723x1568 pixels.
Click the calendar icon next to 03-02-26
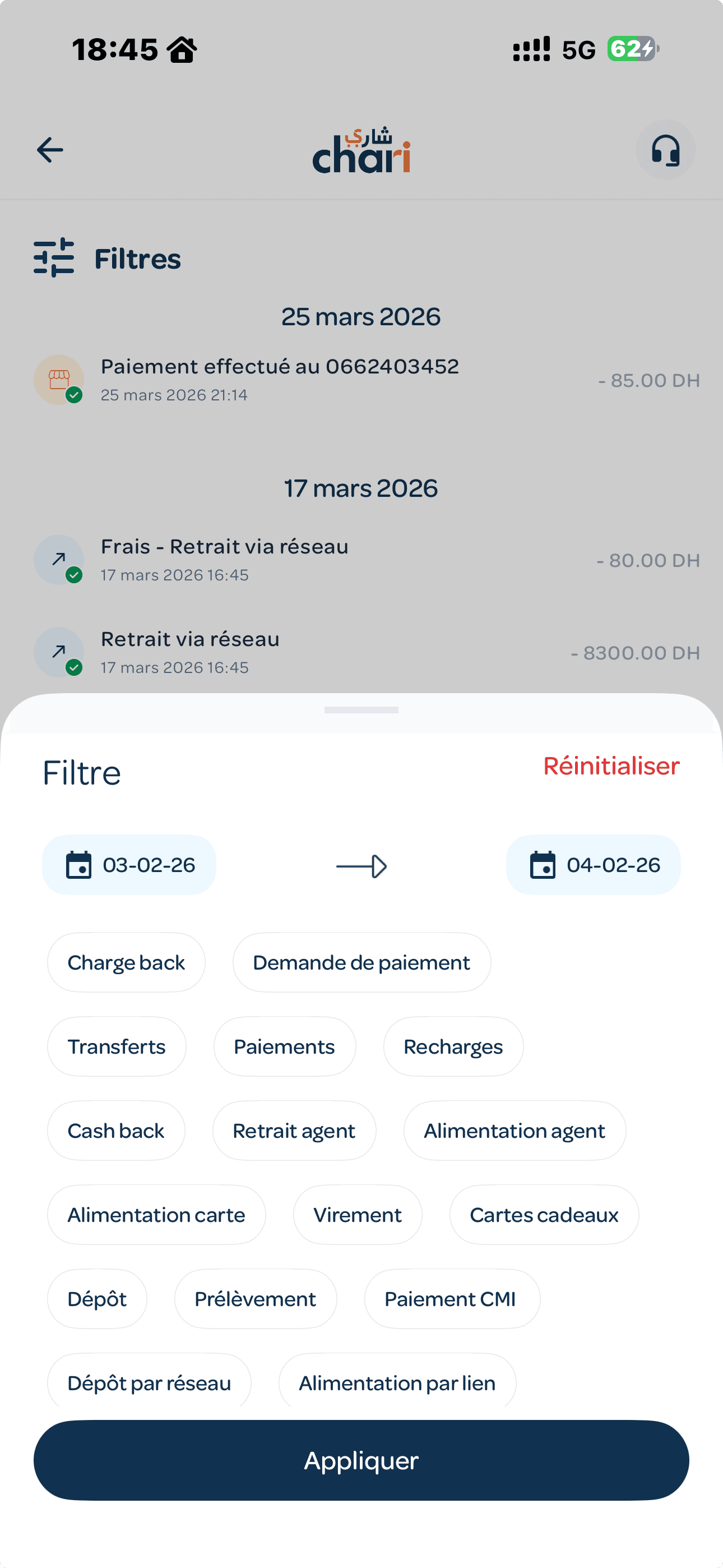pos(80,865)
